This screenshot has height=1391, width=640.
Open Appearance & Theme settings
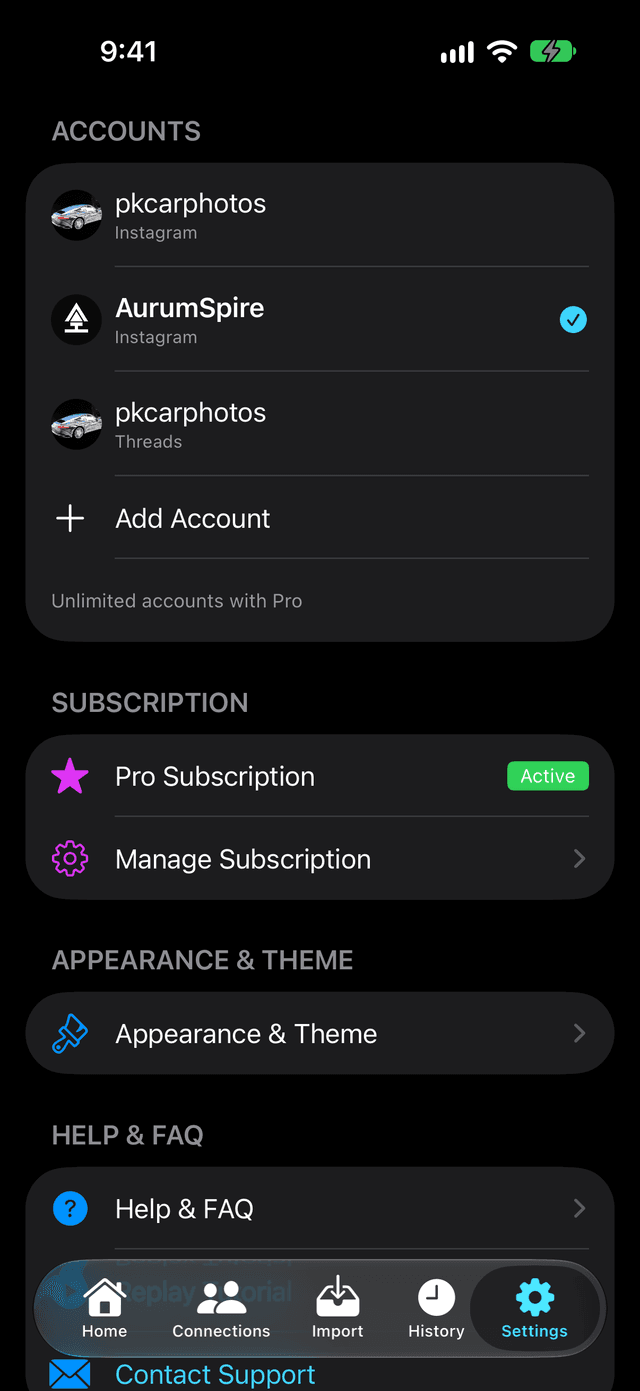coord(319,1033)
